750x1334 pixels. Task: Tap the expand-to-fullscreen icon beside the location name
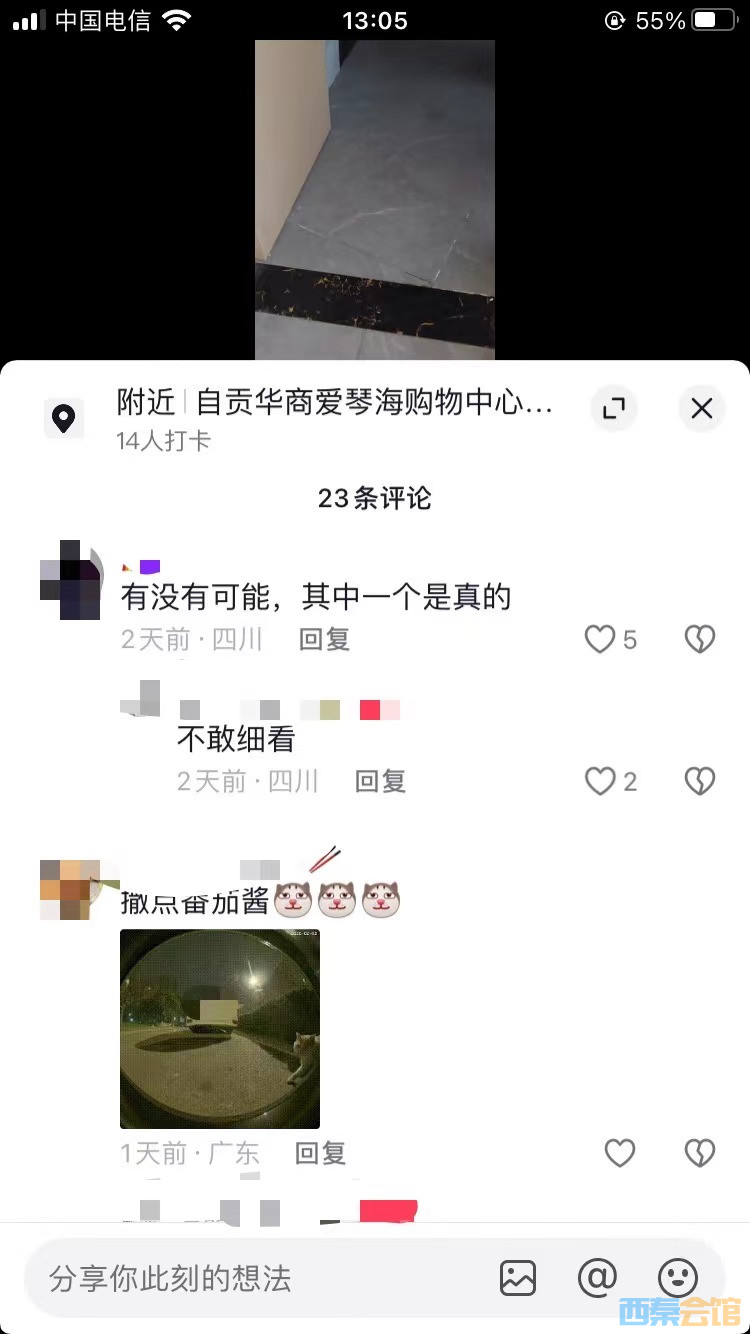(x=613, y=408)
